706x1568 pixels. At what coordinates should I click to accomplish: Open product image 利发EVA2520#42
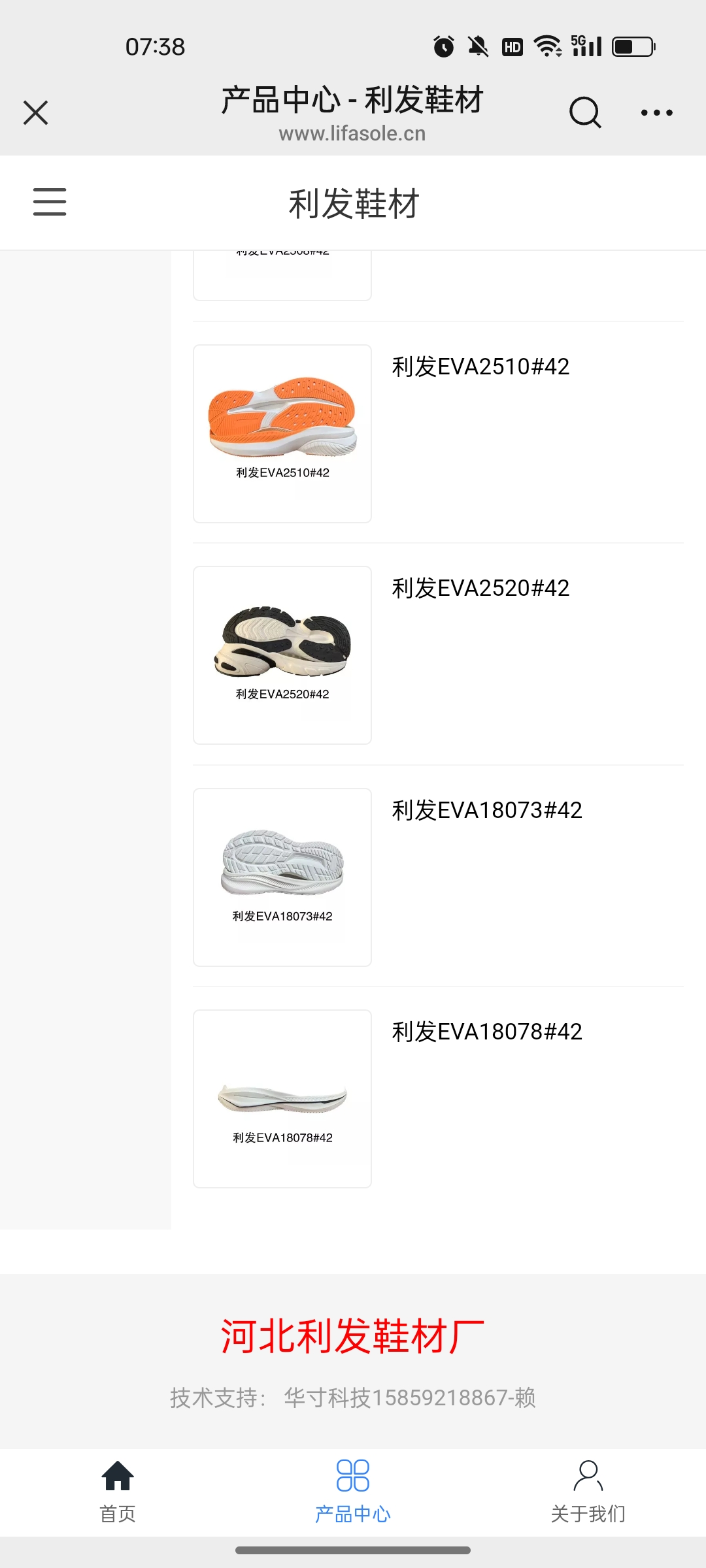282,655
